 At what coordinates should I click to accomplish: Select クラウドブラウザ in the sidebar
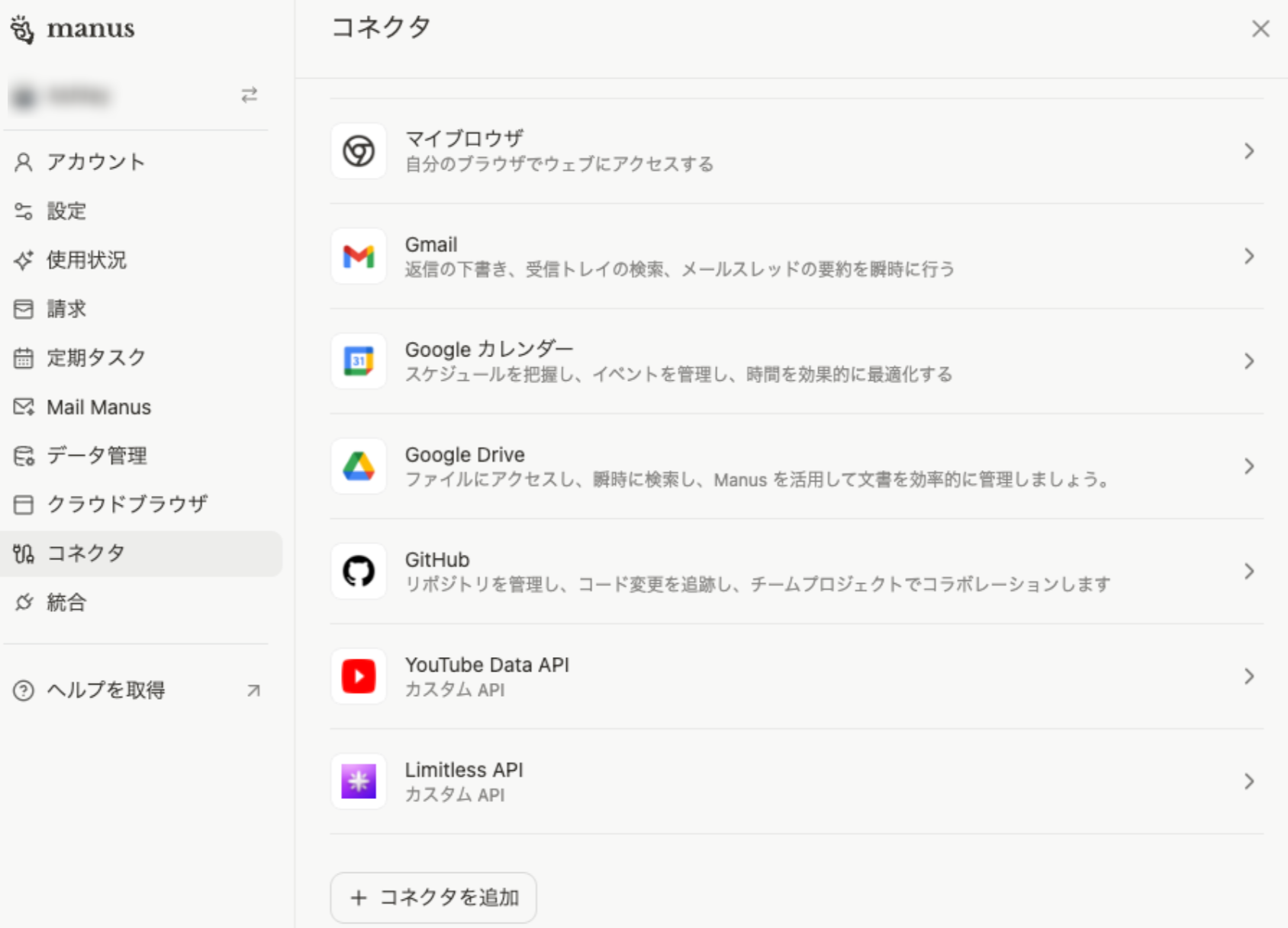point(127,504)
